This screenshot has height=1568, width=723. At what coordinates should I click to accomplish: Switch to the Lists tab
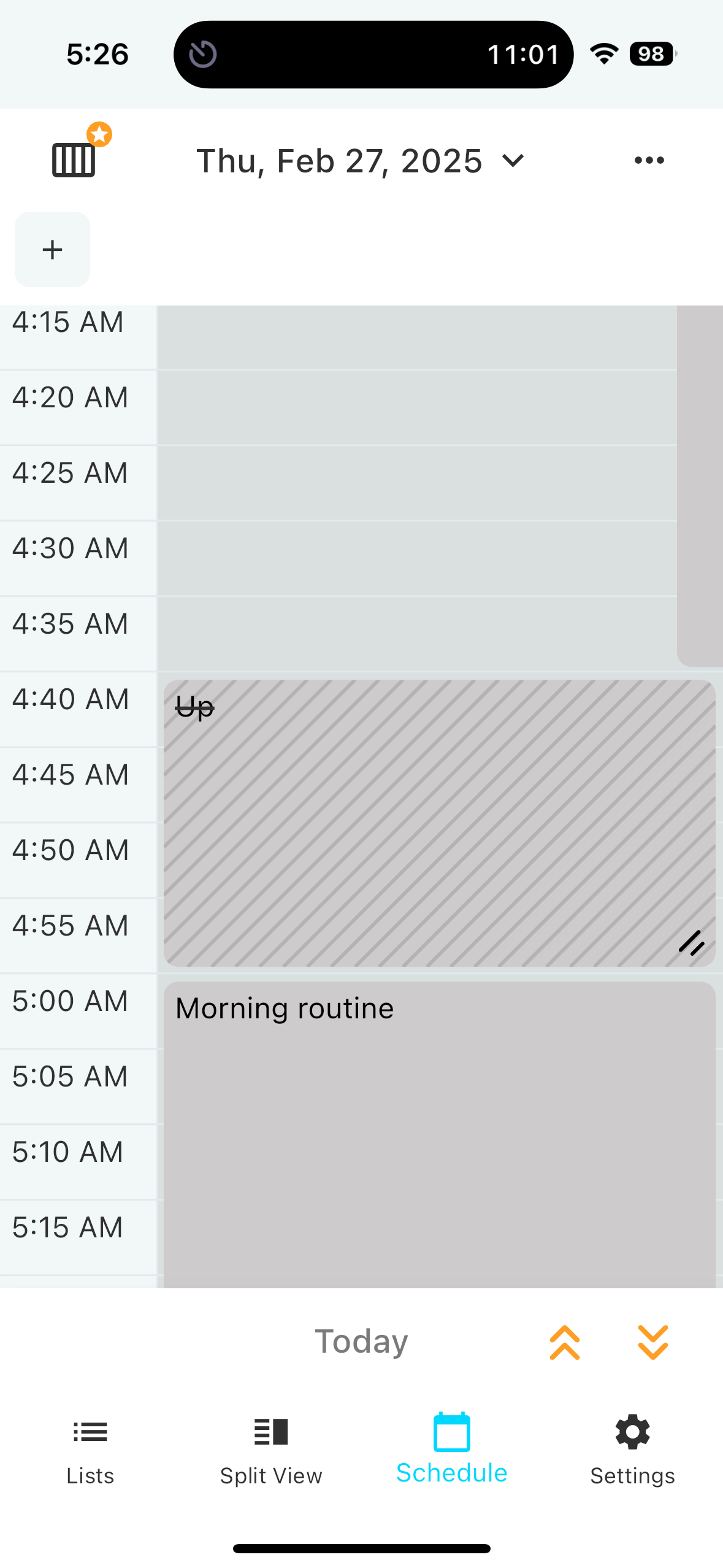pyautogui.click(x=90, y=1451)
